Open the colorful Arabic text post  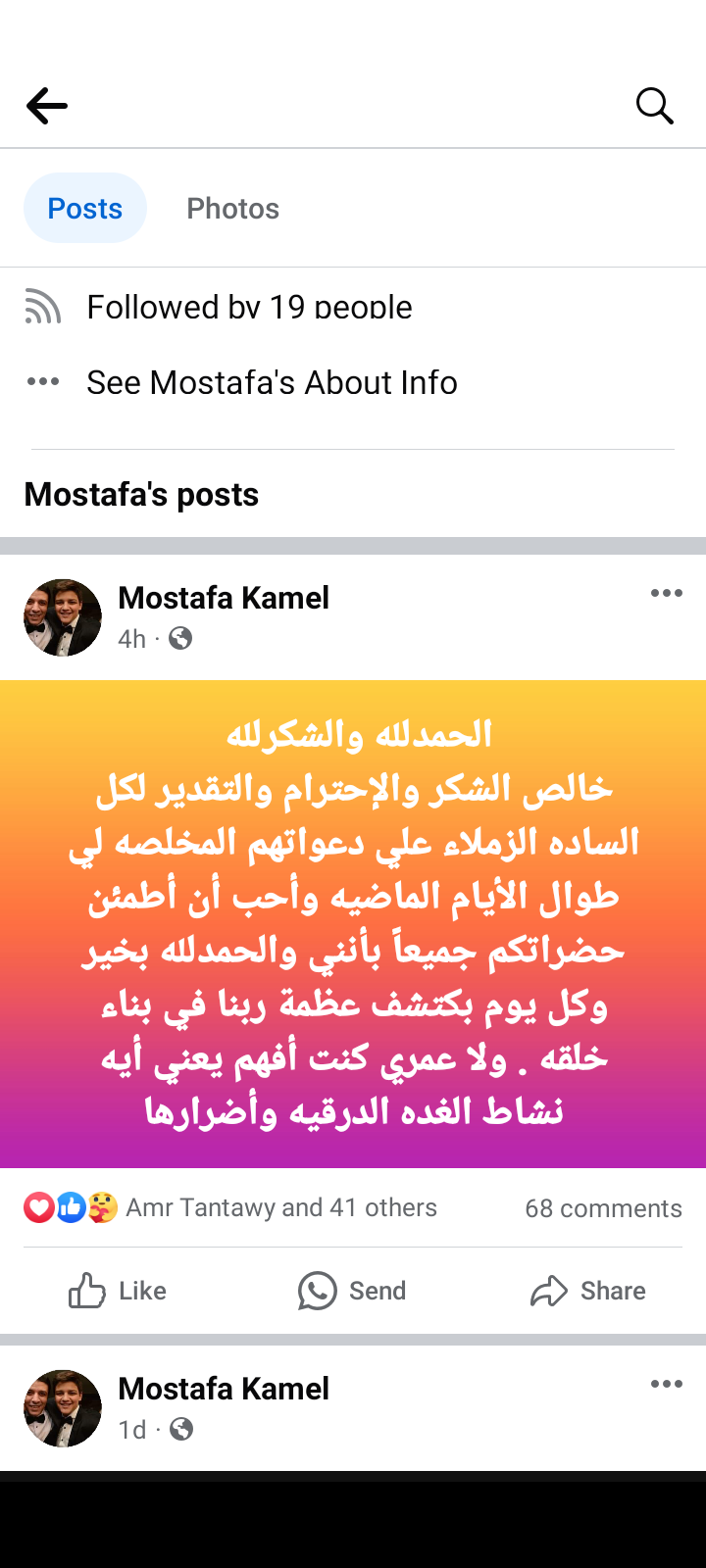tap(353, 923)
